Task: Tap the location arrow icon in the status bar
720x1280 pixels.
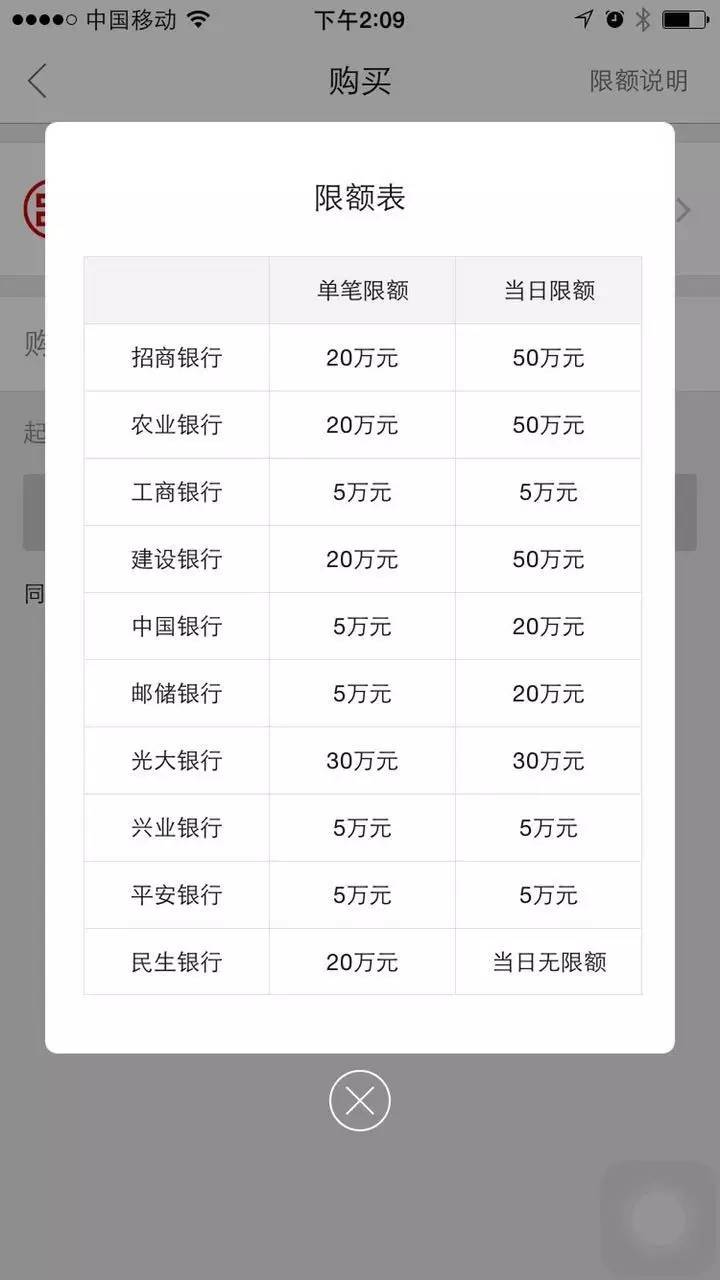Action: click(x=584, y=17)
